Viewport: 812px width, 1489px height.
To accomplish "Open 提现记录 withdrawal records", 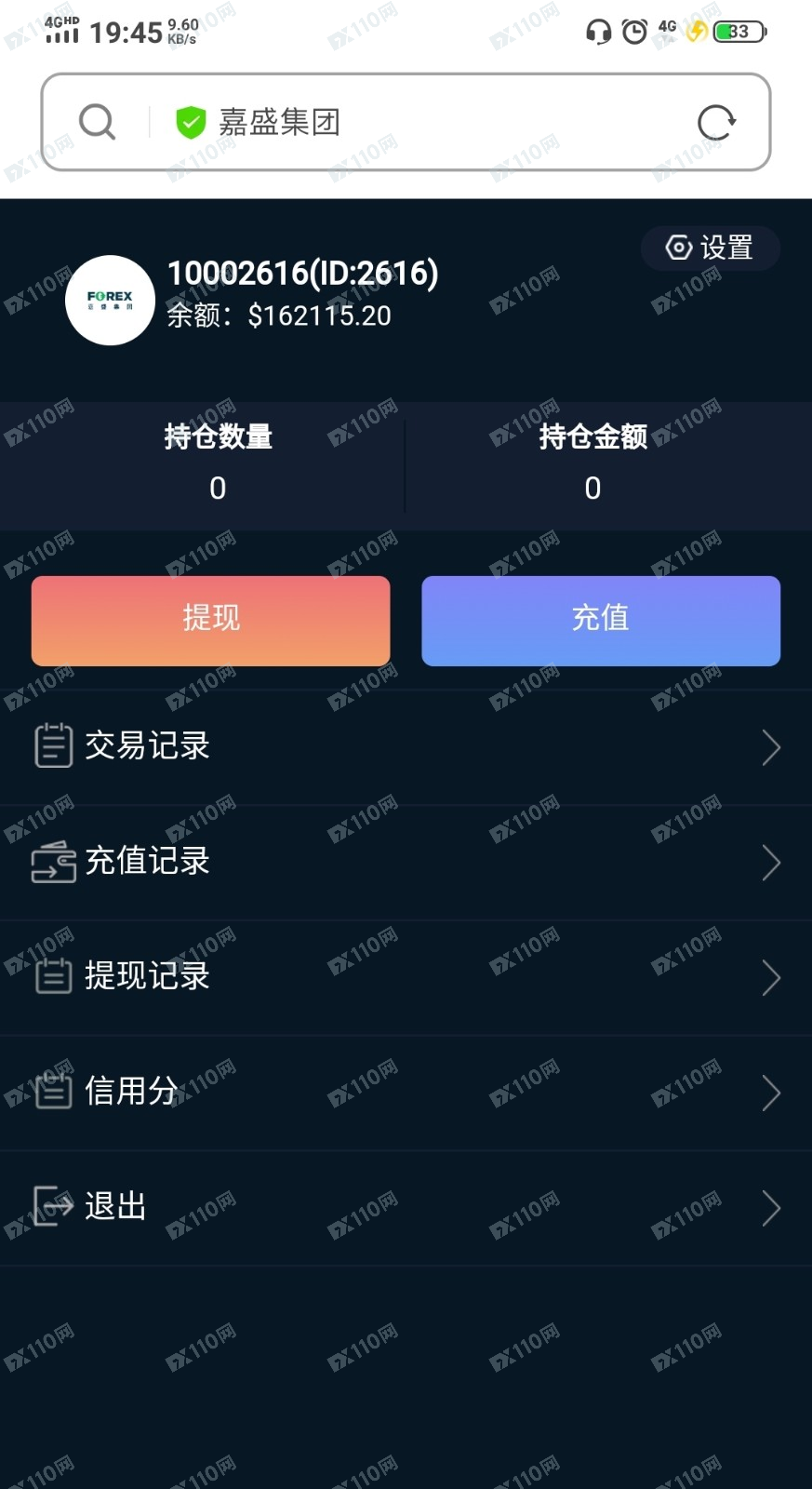I will tap(406, 977).
